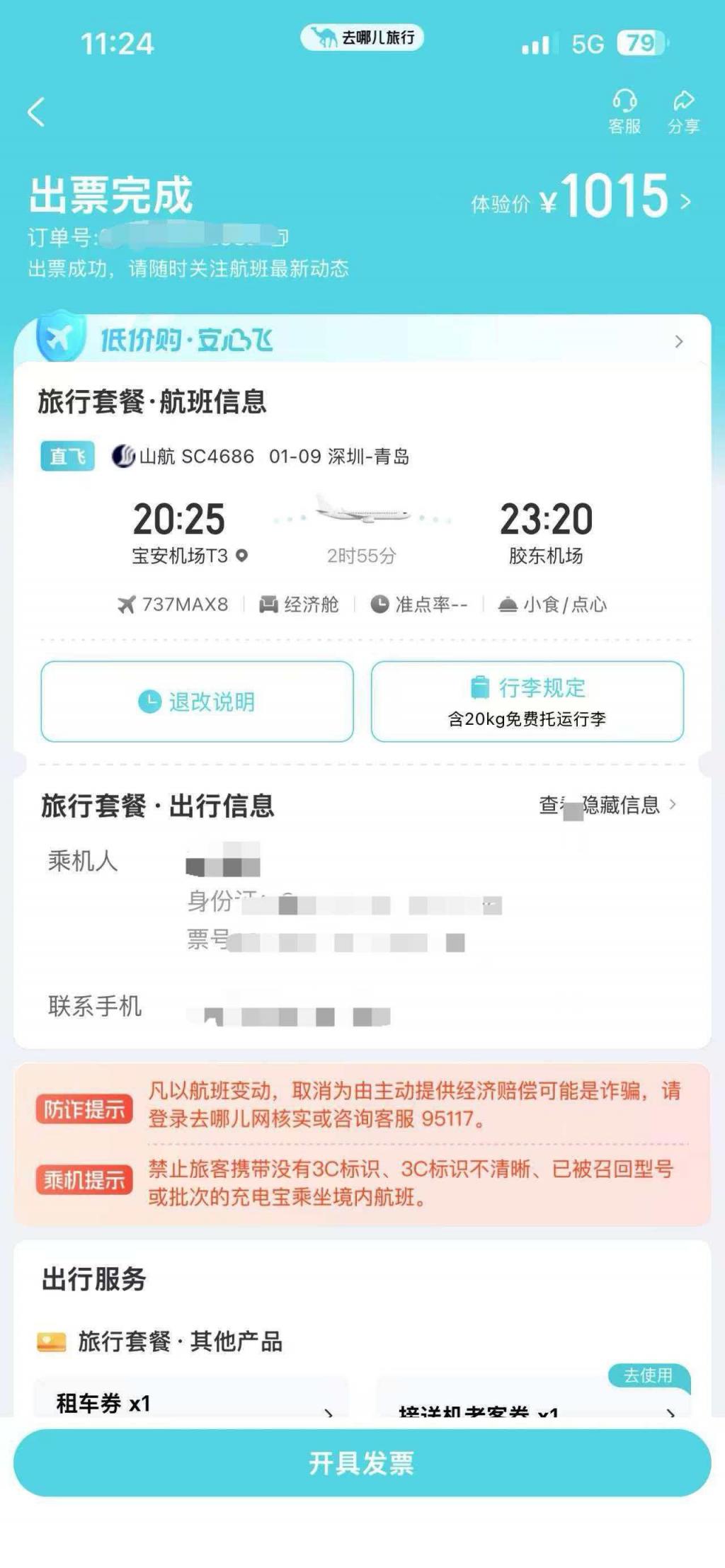View 退改说明 refund and change rules
Screen dimensions: 725x1568
(x=197, y=701)
